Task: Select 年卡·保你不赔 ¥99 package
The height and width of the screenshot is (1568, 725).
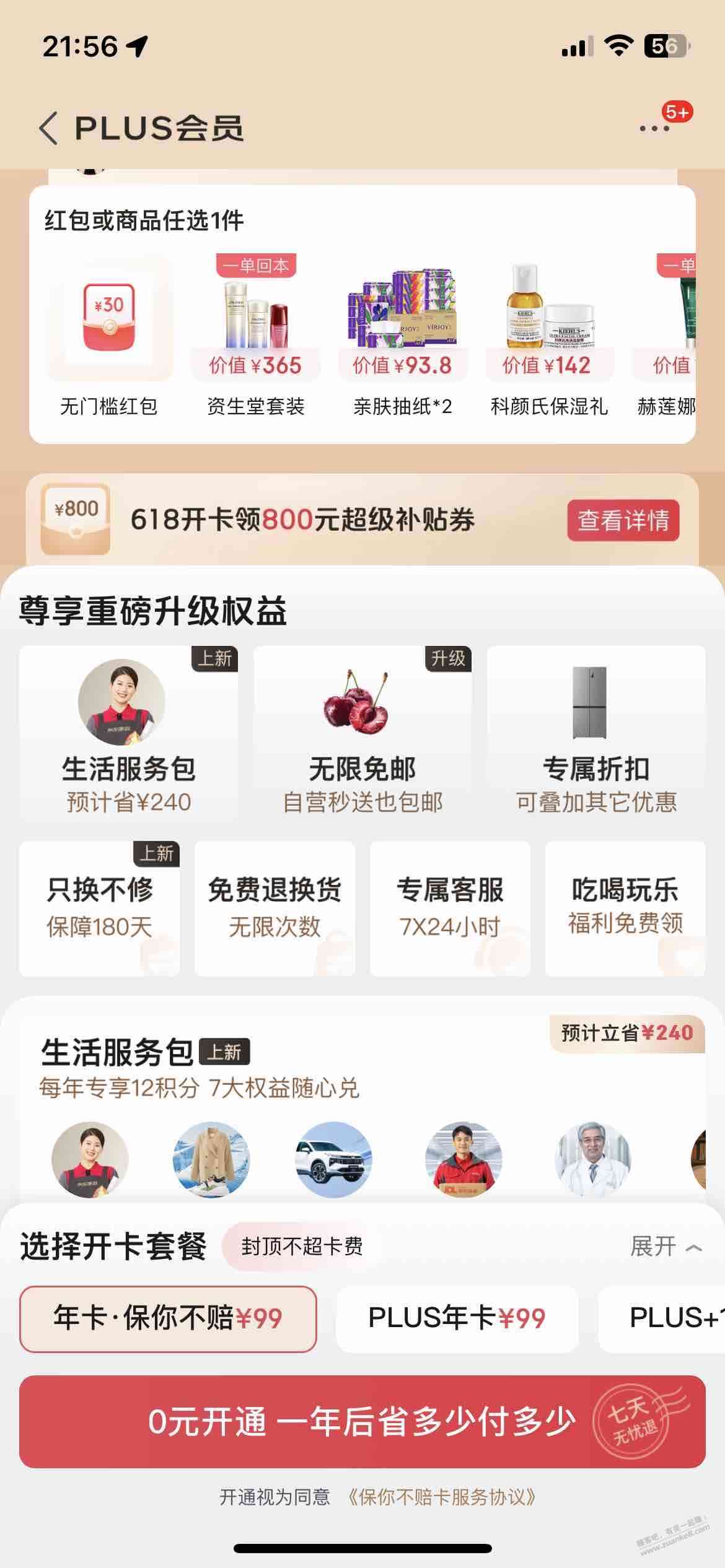Action: 168,1318
